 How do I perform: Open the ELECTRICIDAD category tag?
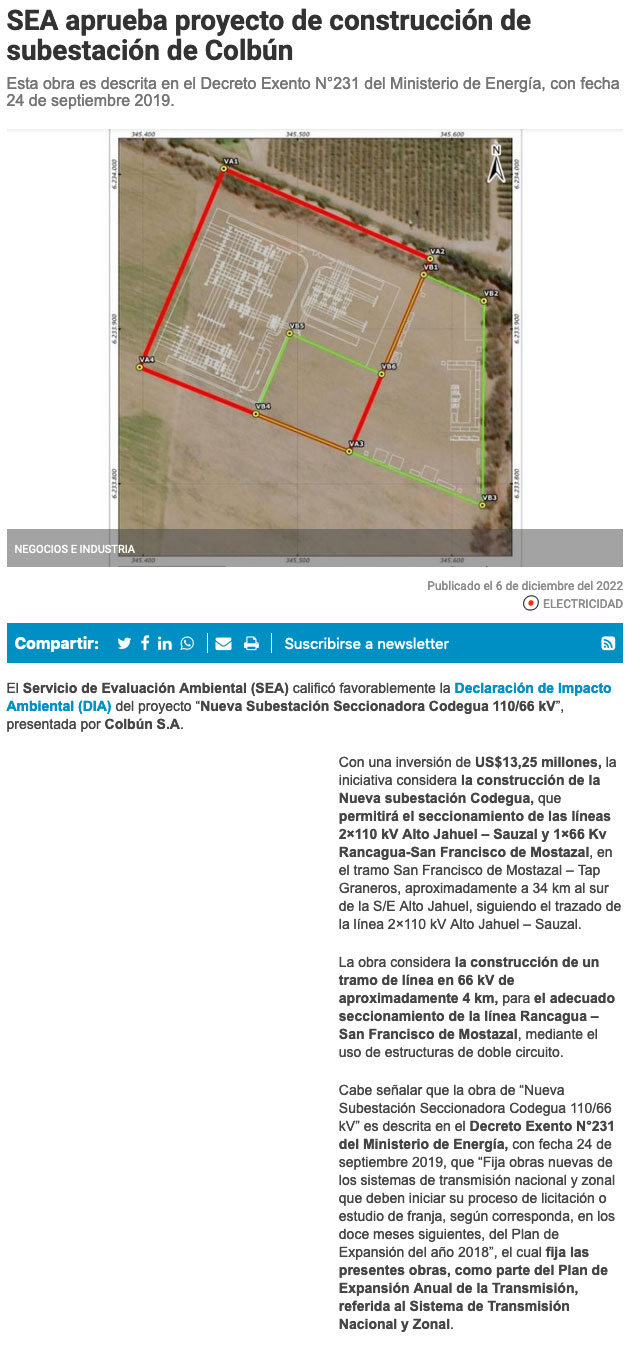click(582, 604)
